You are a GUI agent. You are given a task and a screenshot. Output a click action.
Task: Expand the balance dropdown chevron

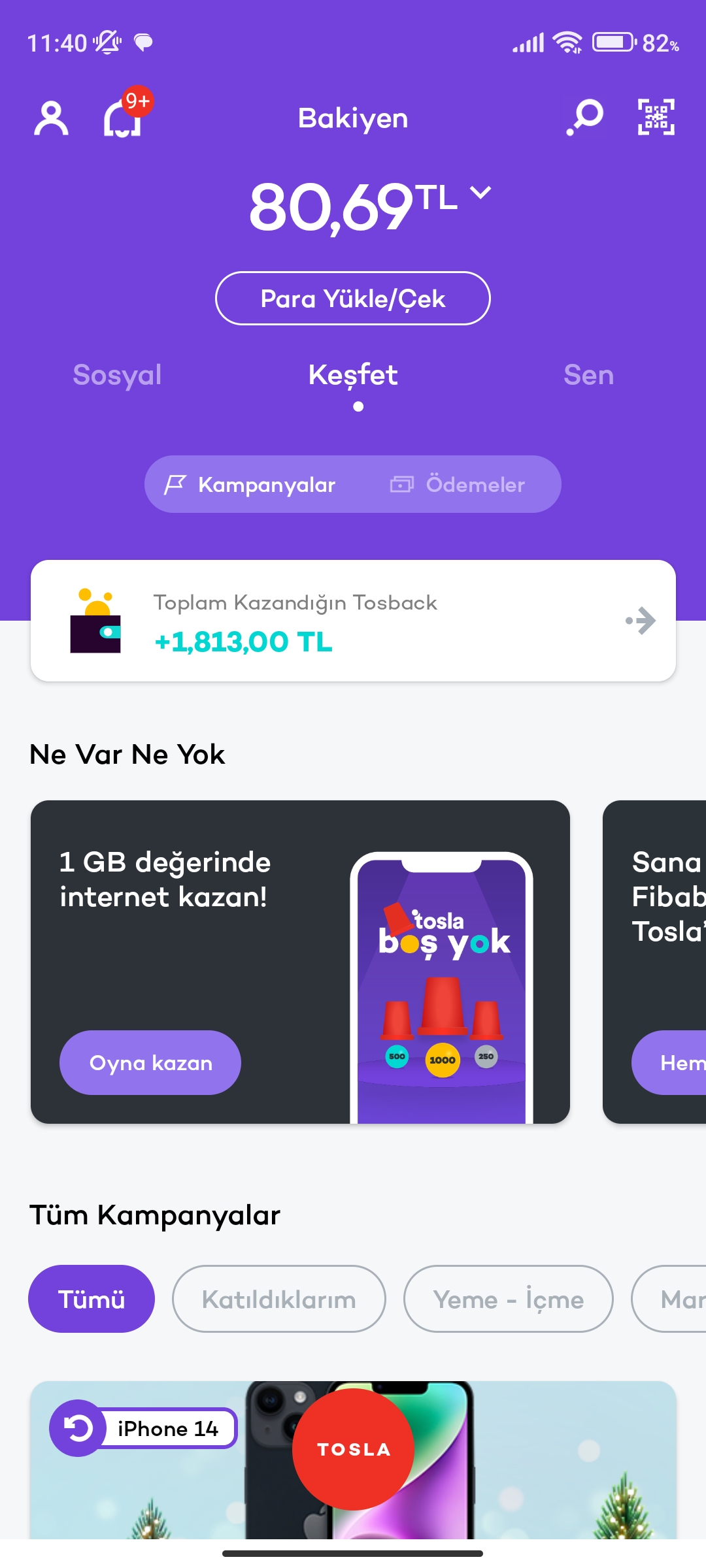(x=480, y=193)
